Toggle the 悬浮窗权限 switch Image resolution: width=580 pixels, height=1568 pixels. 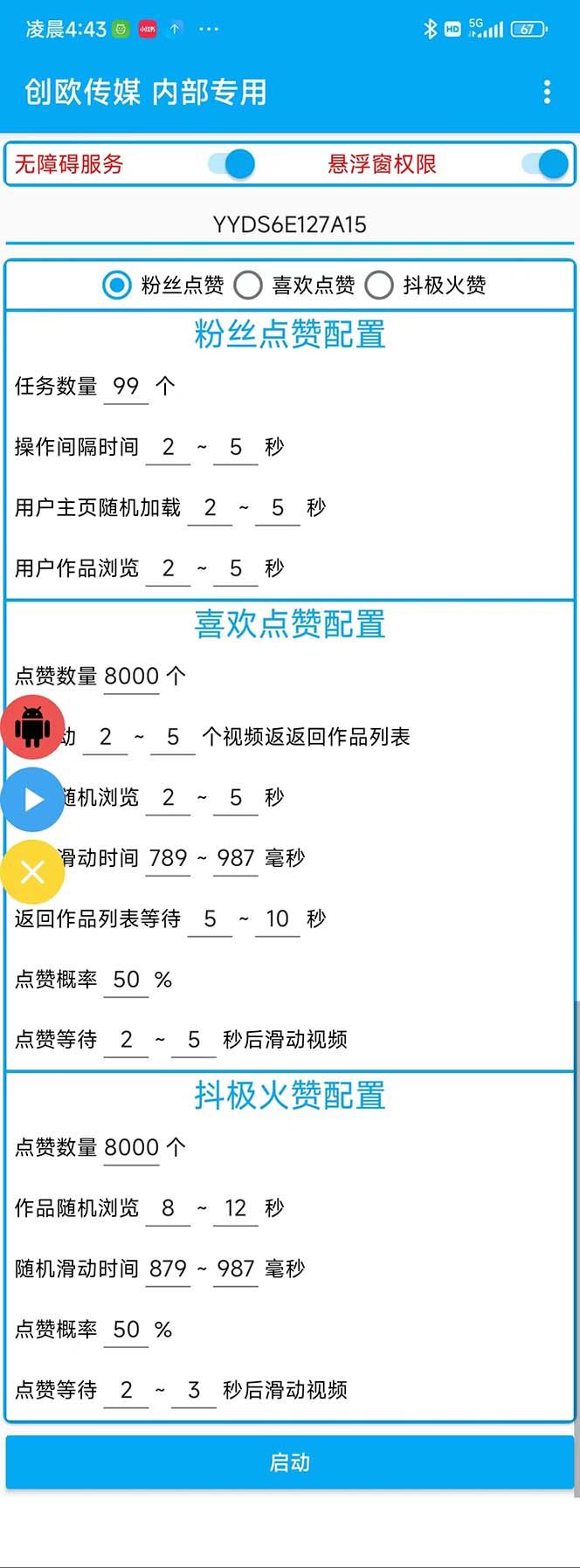(x=545, y=164)
